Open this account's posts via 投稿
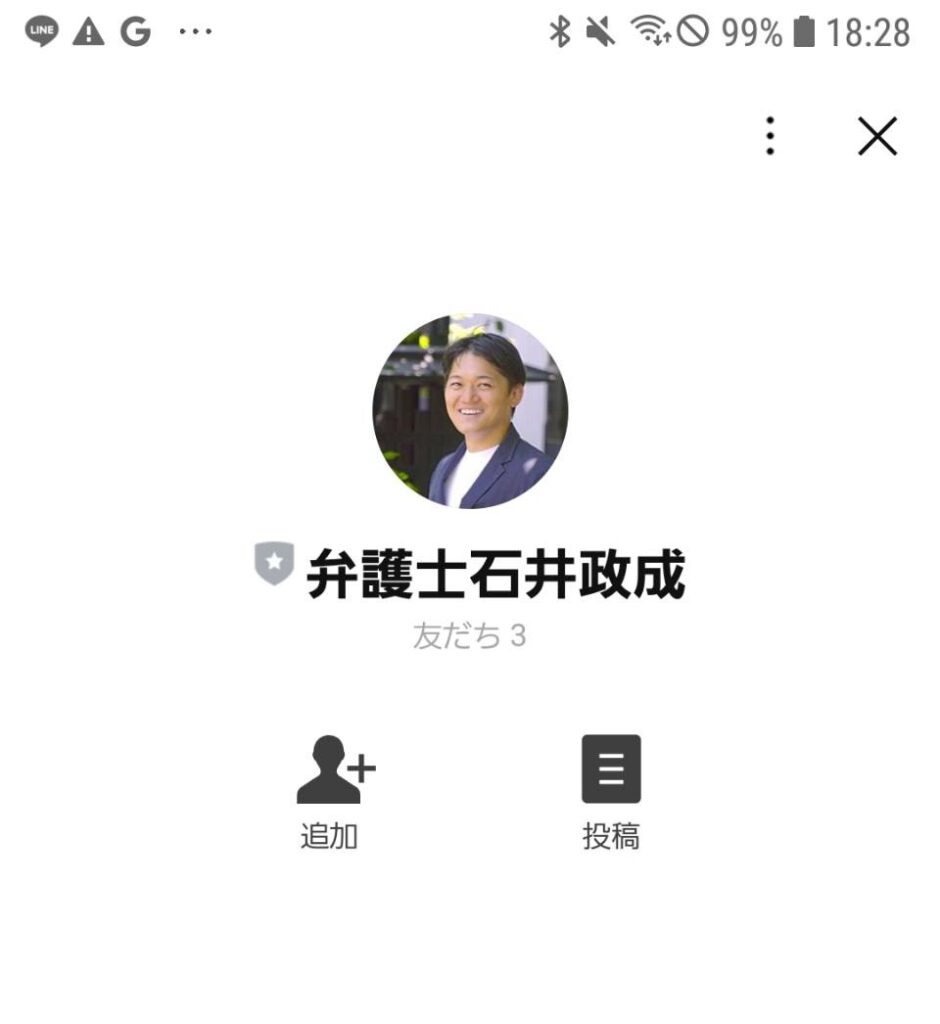The height and width of the screenshot is (1024, 940). pos(611,791)
